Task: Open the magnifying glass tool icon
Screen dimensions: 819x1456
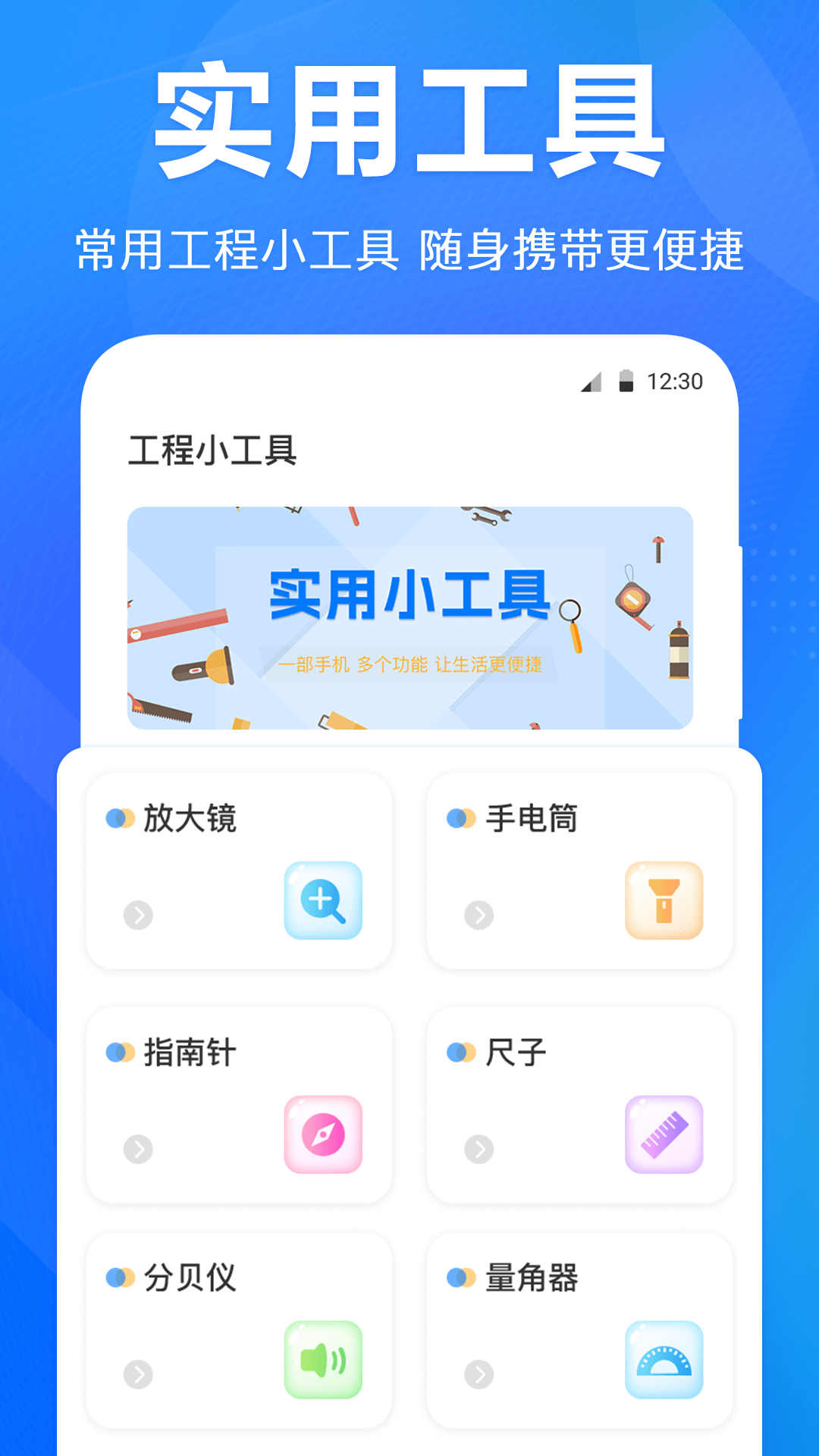Action: (325, 901)
